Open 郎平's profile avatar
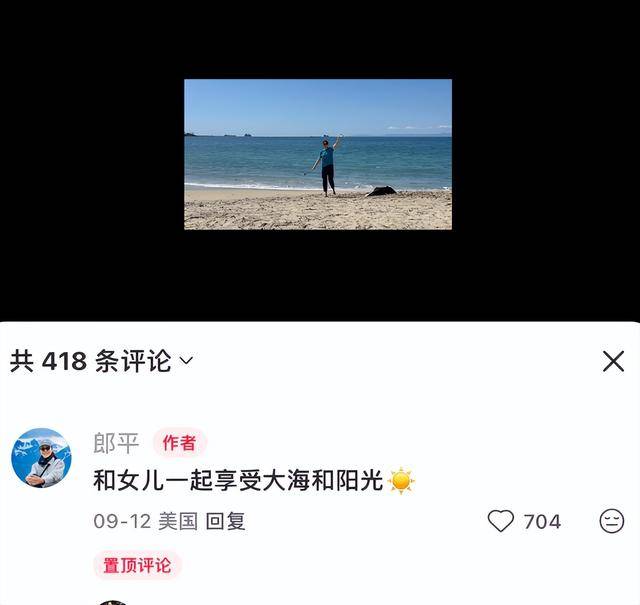640x605 pixels. point(41,458)
